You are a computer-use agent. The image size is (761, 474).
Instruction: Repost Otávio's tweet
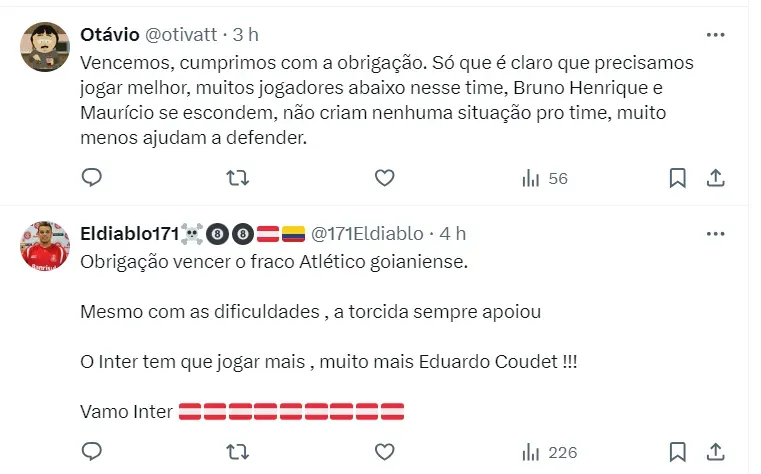coord(238,178)
